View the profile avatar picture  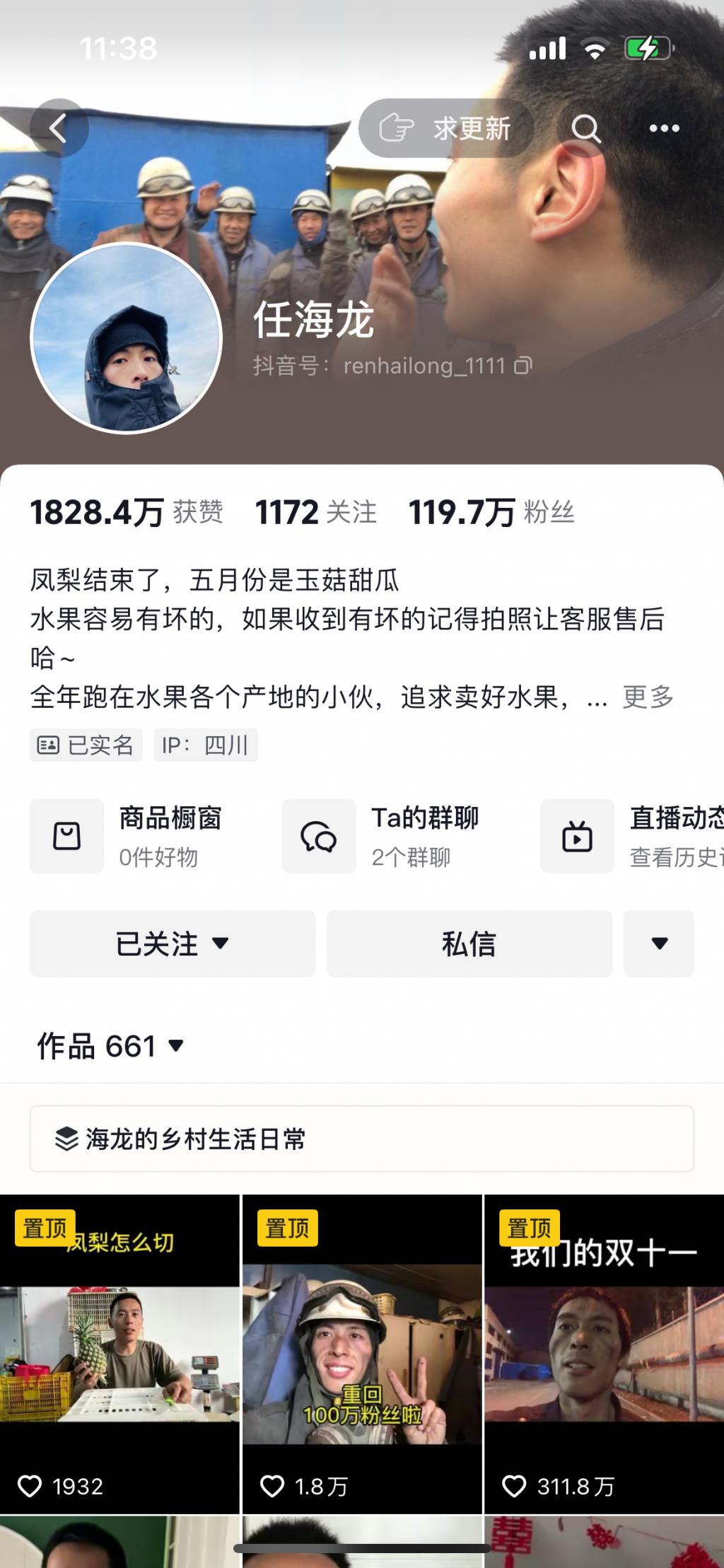(x=127, y=338)
